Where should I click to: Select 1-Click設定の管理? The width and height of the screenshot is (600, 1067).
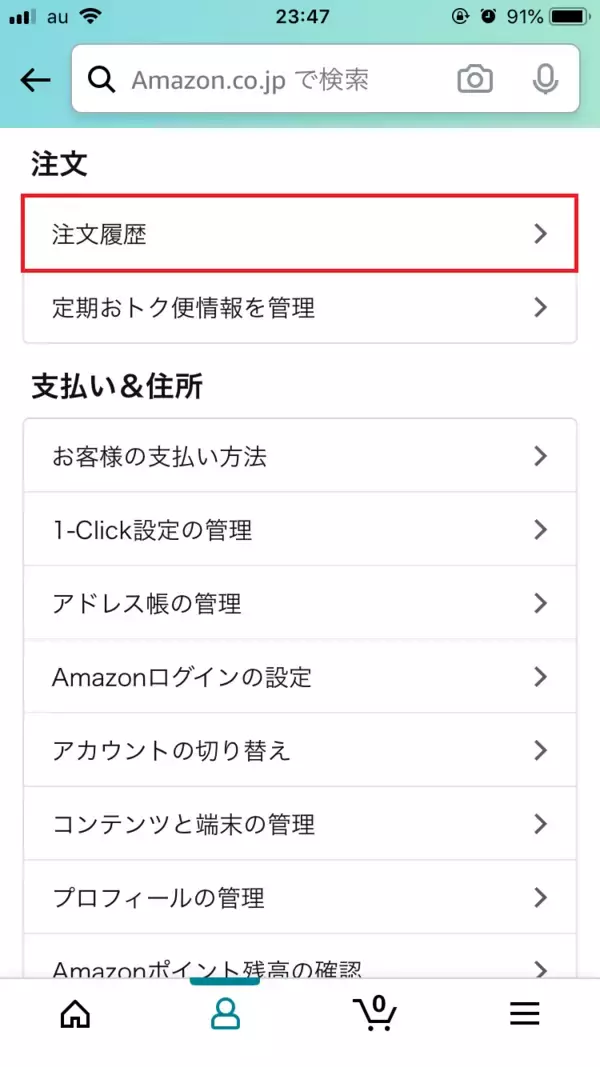[300, 530]
